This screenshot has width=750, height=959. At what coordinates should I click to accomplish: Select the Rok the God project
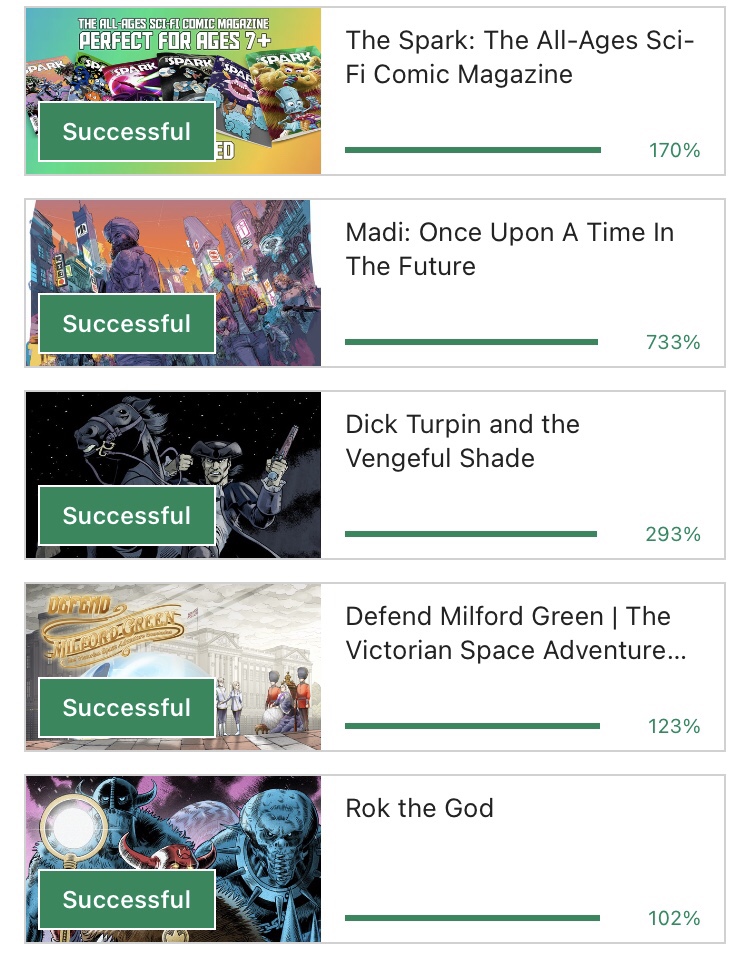click(420, 808)
